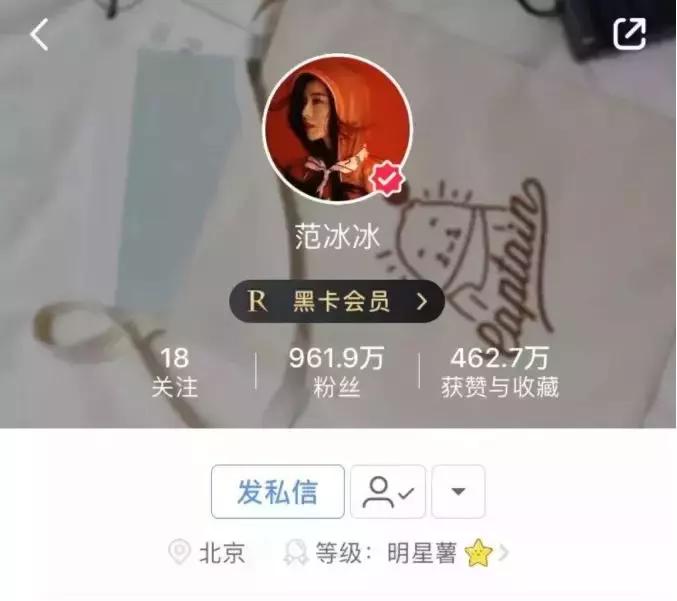Expand the dropdown arrow for more options
This screenshot has width=677, height=601.
(x=458, y=491)
